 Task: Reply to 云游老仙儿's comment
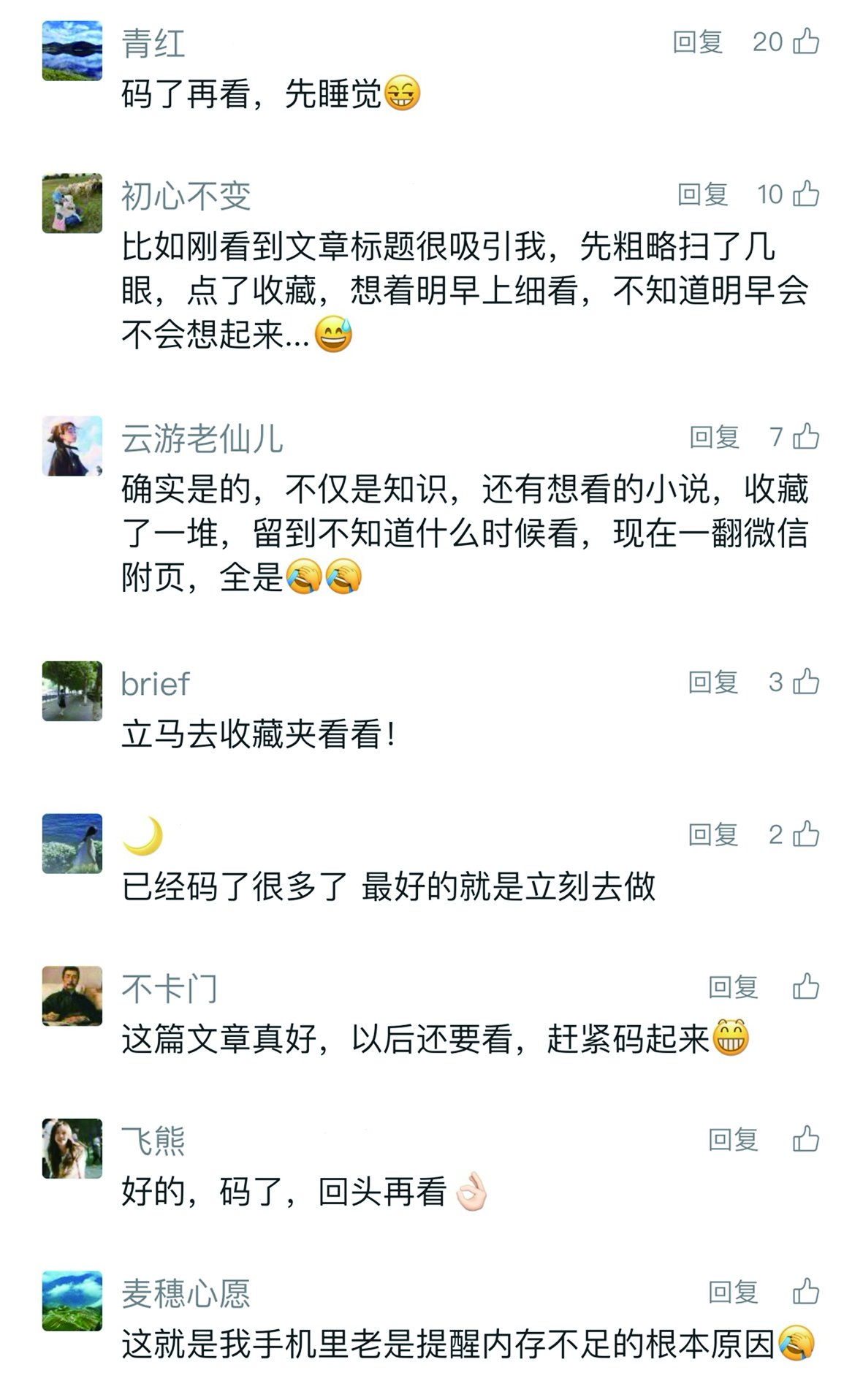(x=714, y=438)
